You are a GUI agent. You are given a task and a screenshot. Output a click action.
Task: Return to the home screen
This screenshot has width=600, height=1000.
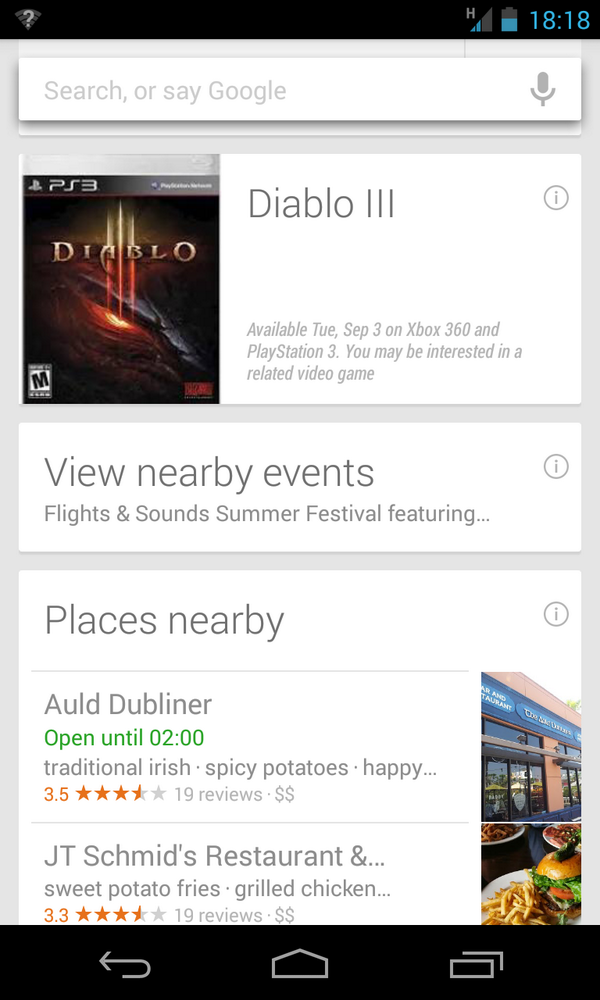point(300,964)
